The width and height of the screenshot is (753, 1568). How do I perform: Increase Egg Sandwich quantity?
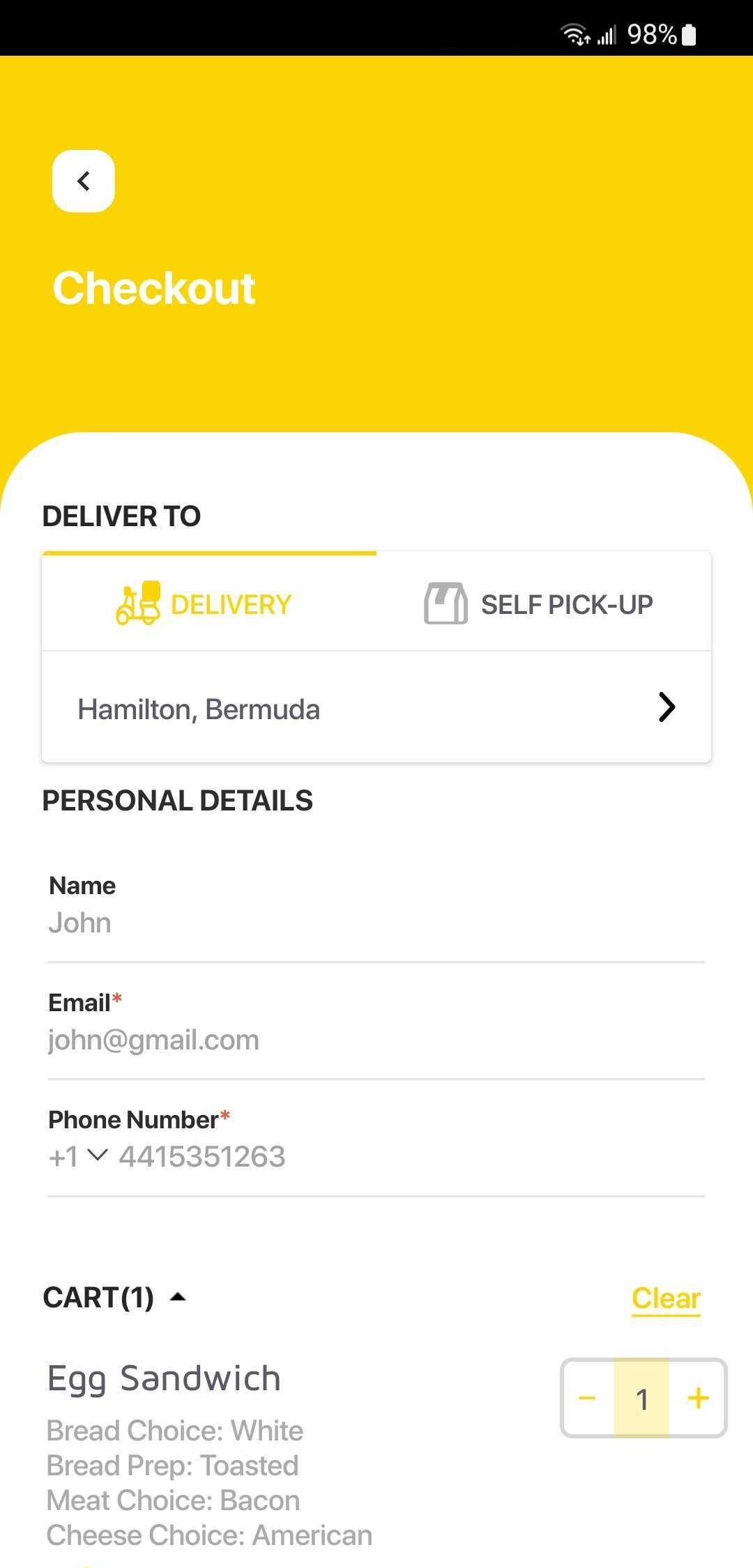(697, 1398)
